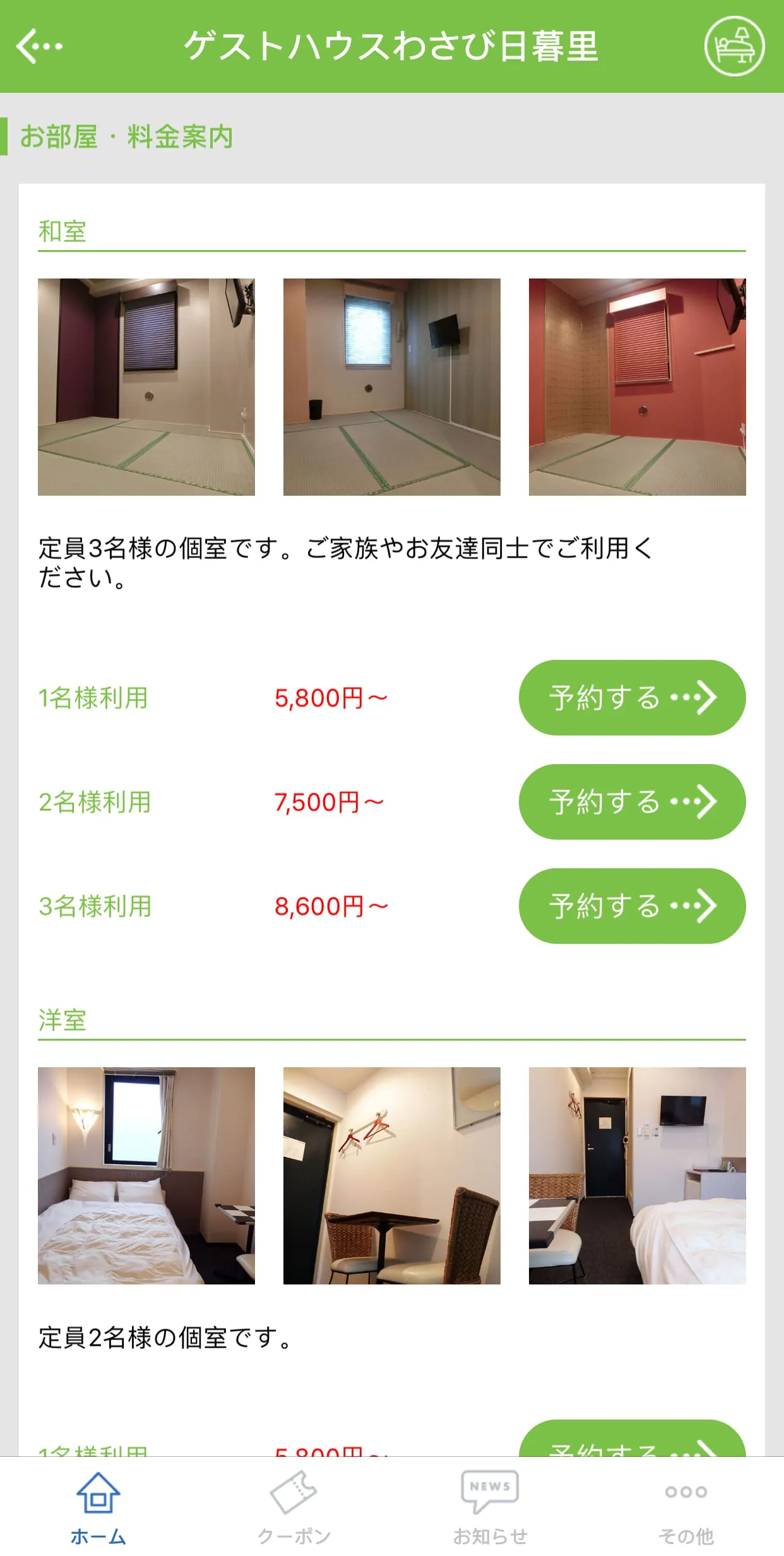This screenshot has height=1556, width=784.
Task: Switch to the ホーム tab
Action: pyautogui.click(x=98, y=1507)
